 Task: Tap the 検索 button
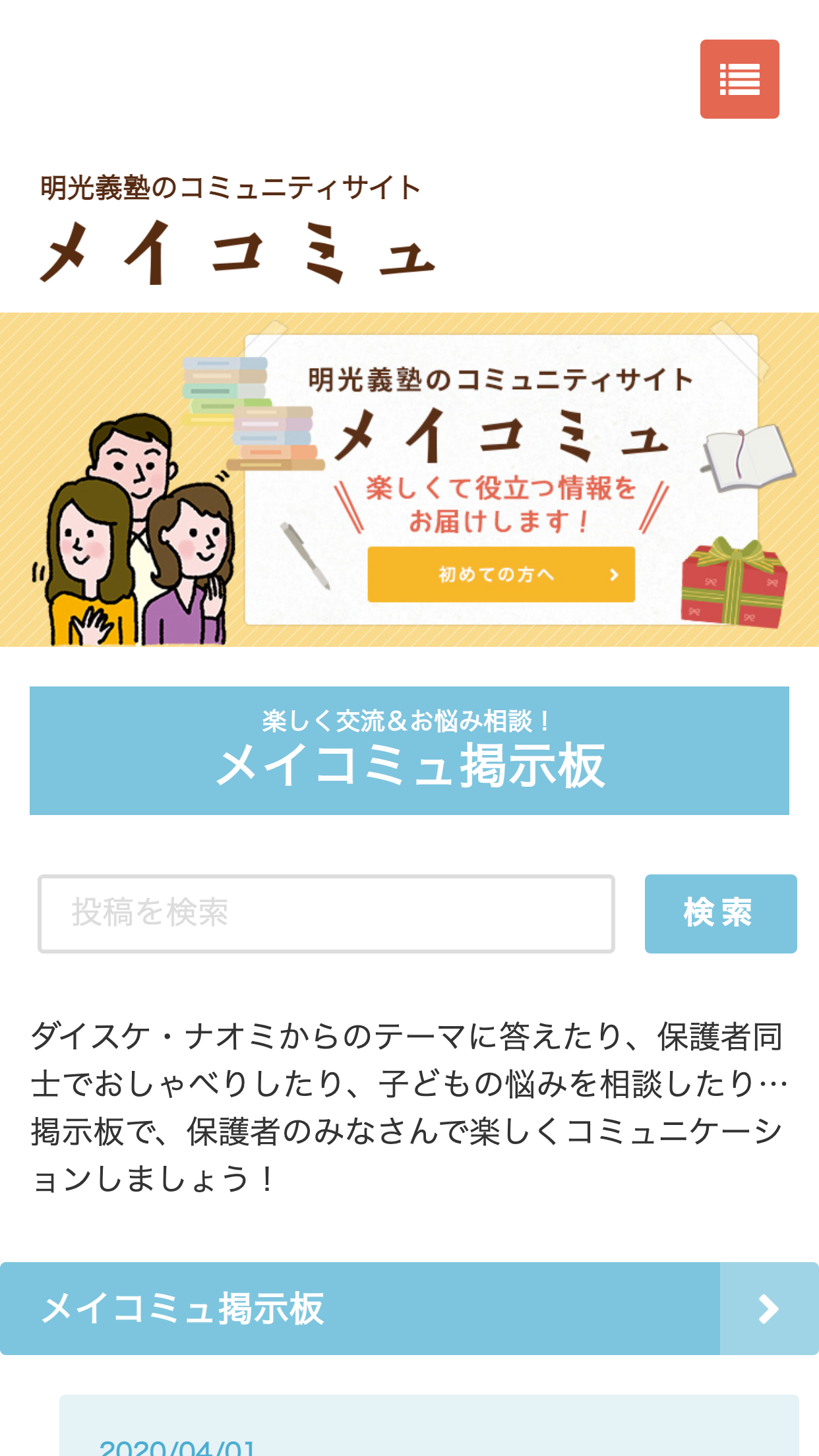coord(721,913)
